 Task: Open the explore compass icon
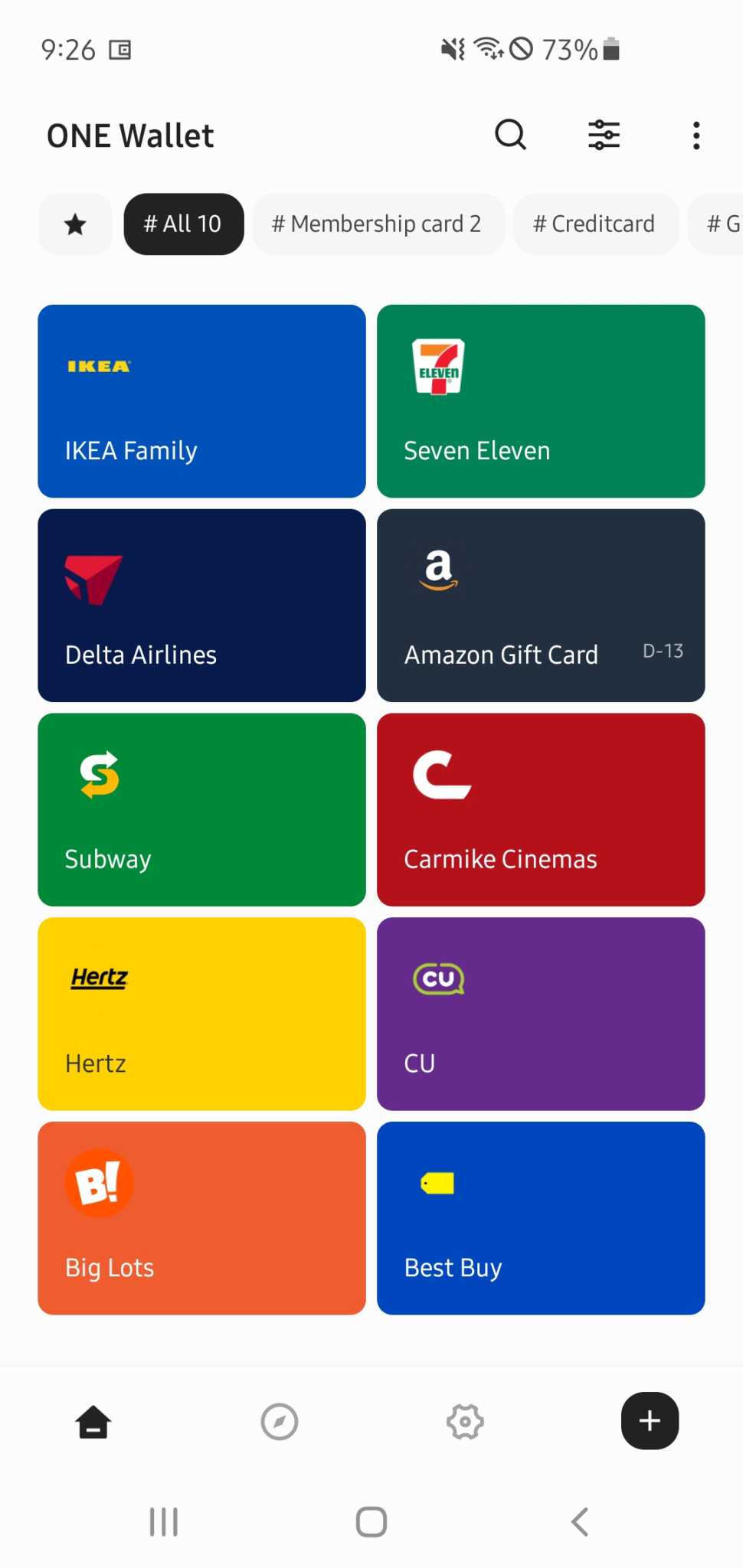(279, 1421)
